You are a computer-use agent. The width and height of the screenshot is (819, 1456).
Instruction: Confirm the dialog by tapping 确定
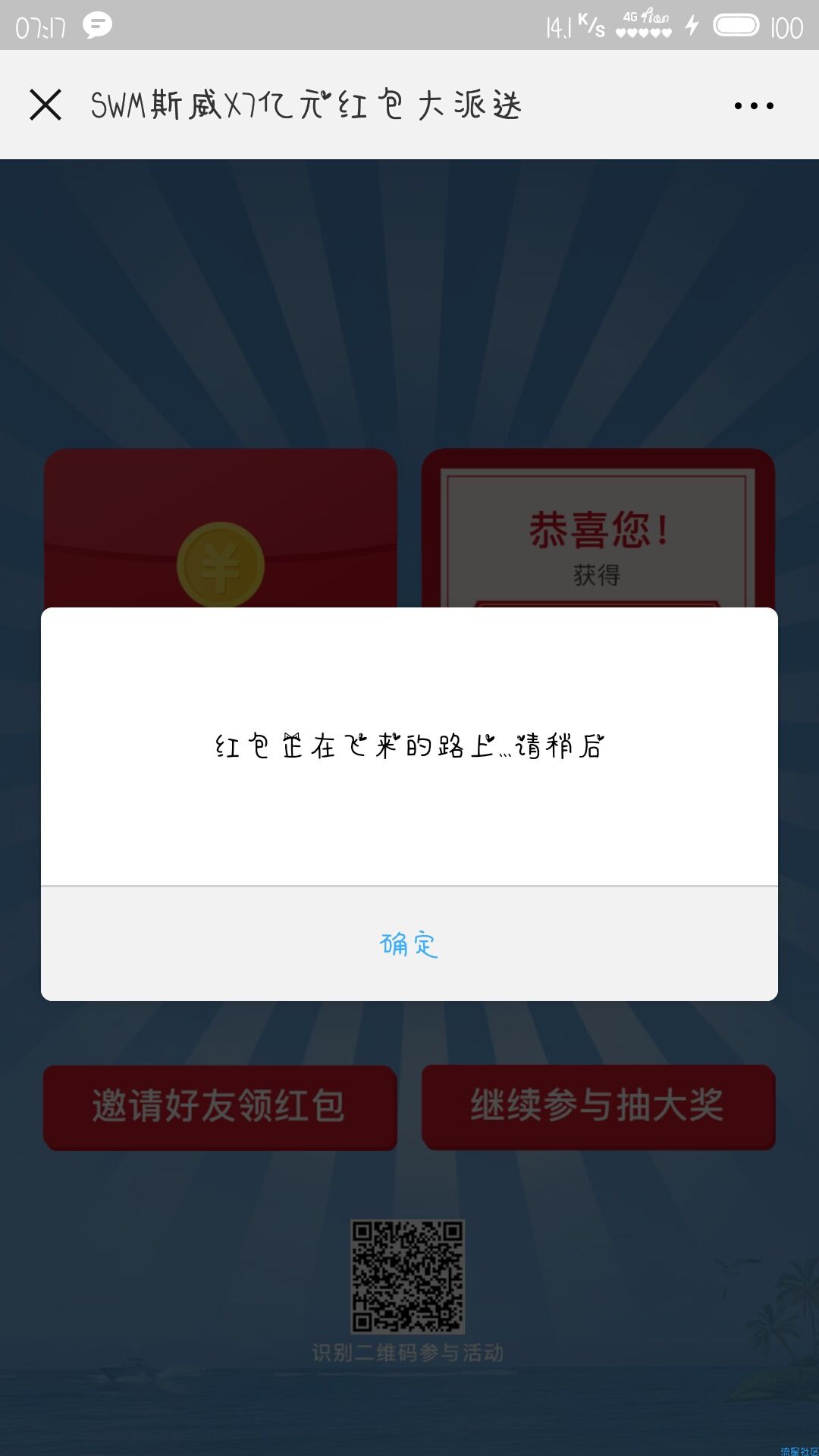(x=409, y=944)
